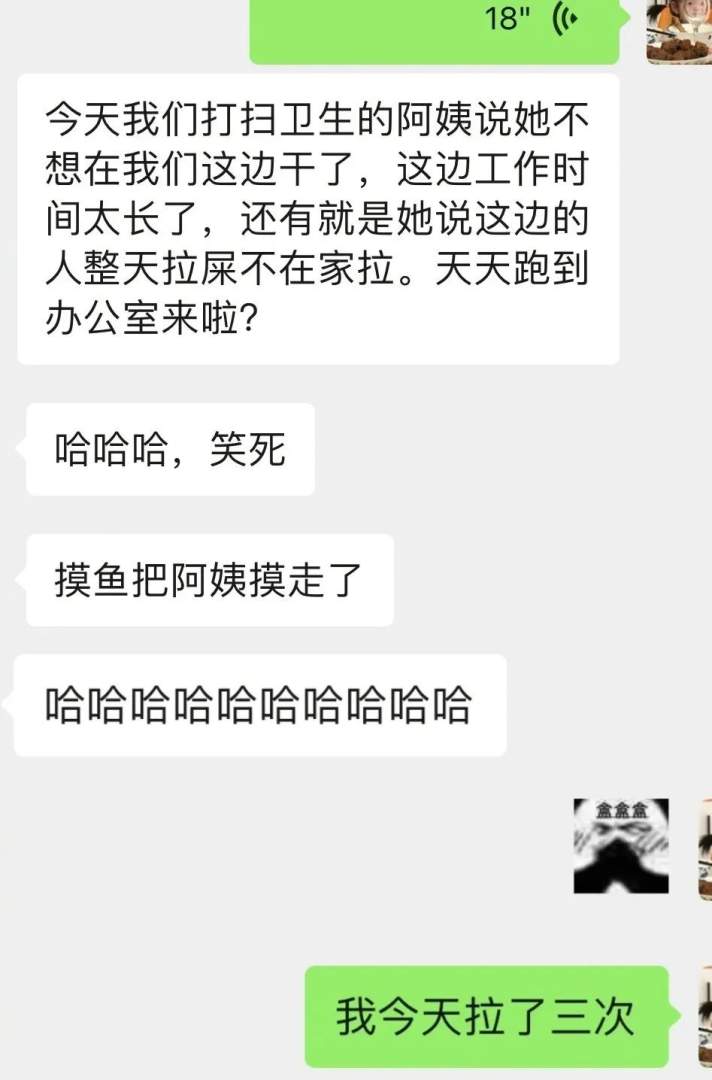712x1080 pixels.
Task: Open the sender's avatar beside the voice message
Action: pos(680,30)
